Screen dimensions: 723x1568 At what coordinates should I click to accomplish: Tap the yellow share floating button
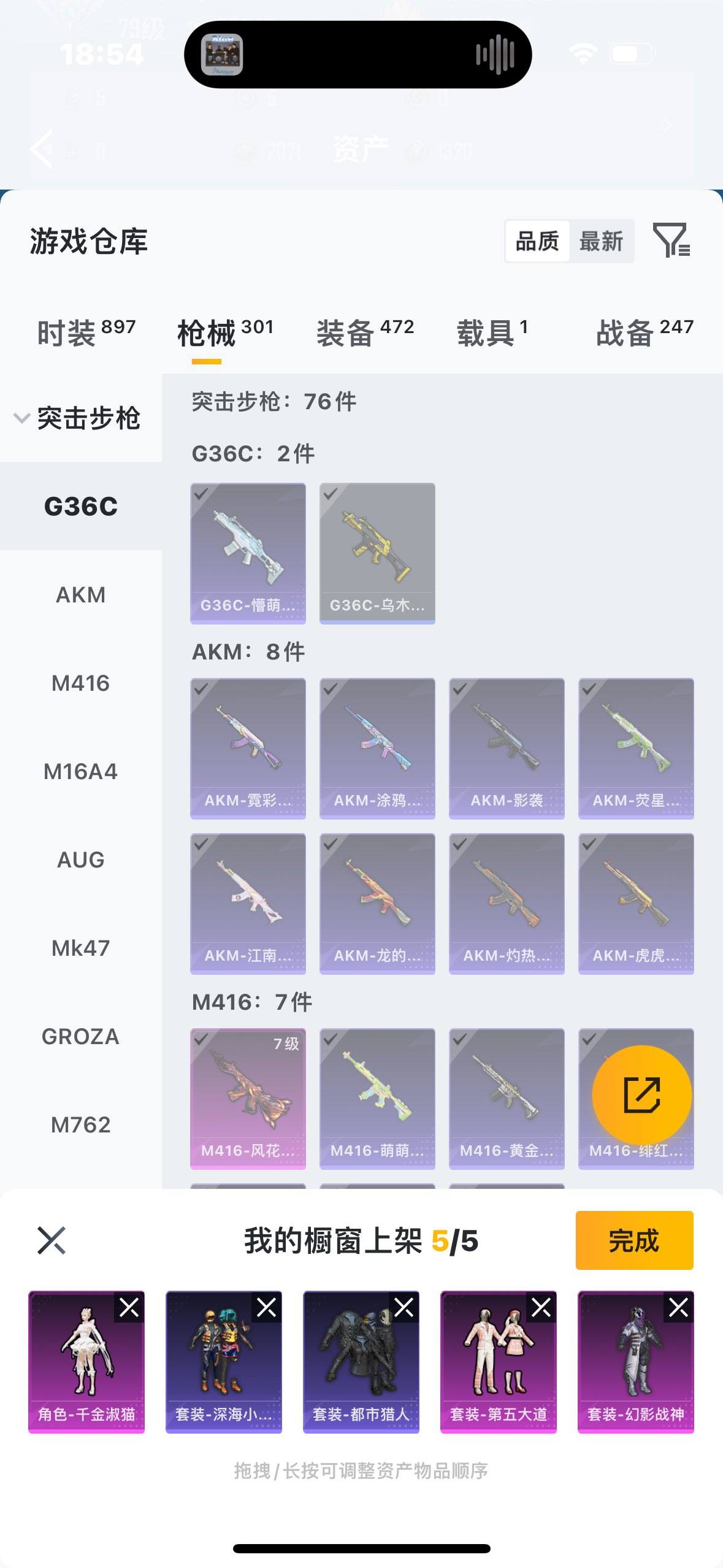click(641, 1095)
